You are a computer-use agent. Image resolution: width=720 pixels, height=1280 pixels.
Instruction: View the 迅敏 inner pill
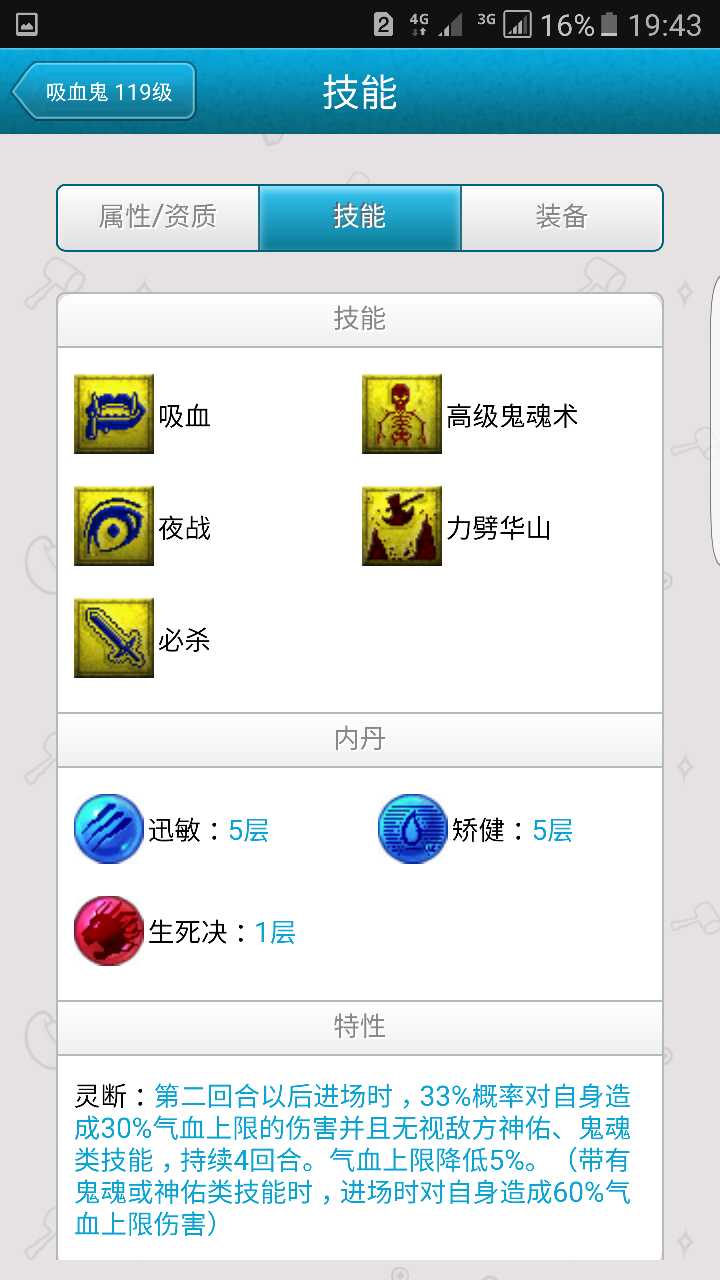109,829
